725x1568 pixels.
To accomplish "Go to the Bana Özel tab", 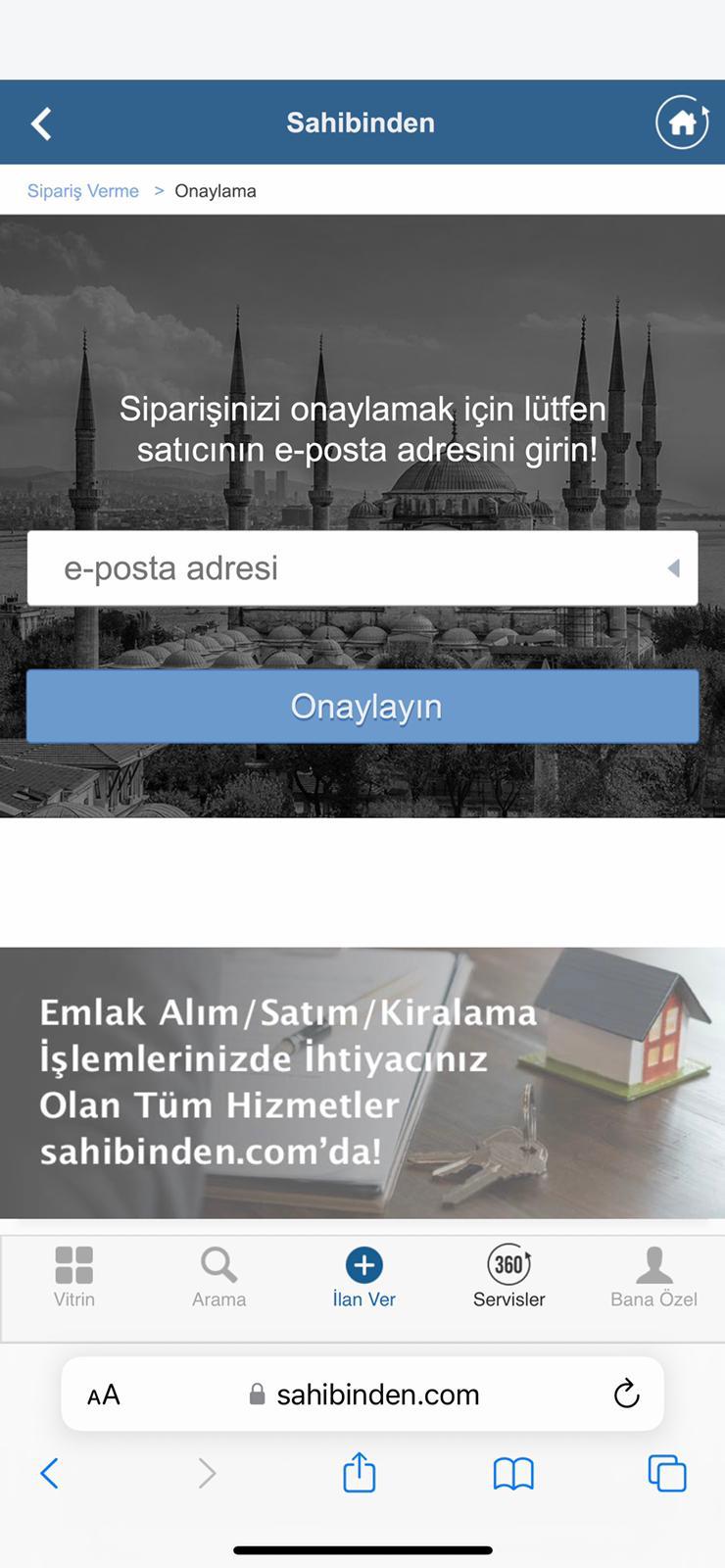I will click(653, 1277).
